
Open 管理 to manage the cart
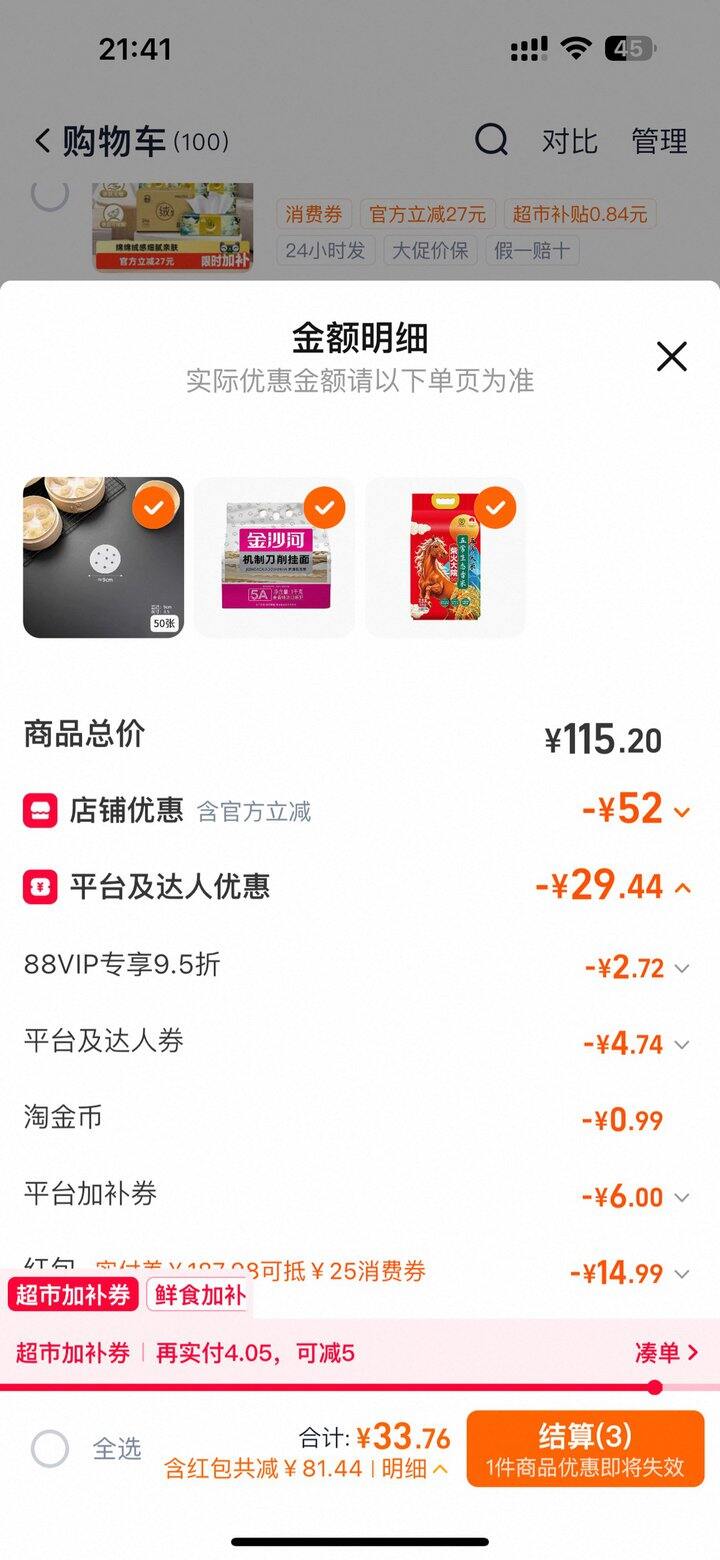click(659, 141)
